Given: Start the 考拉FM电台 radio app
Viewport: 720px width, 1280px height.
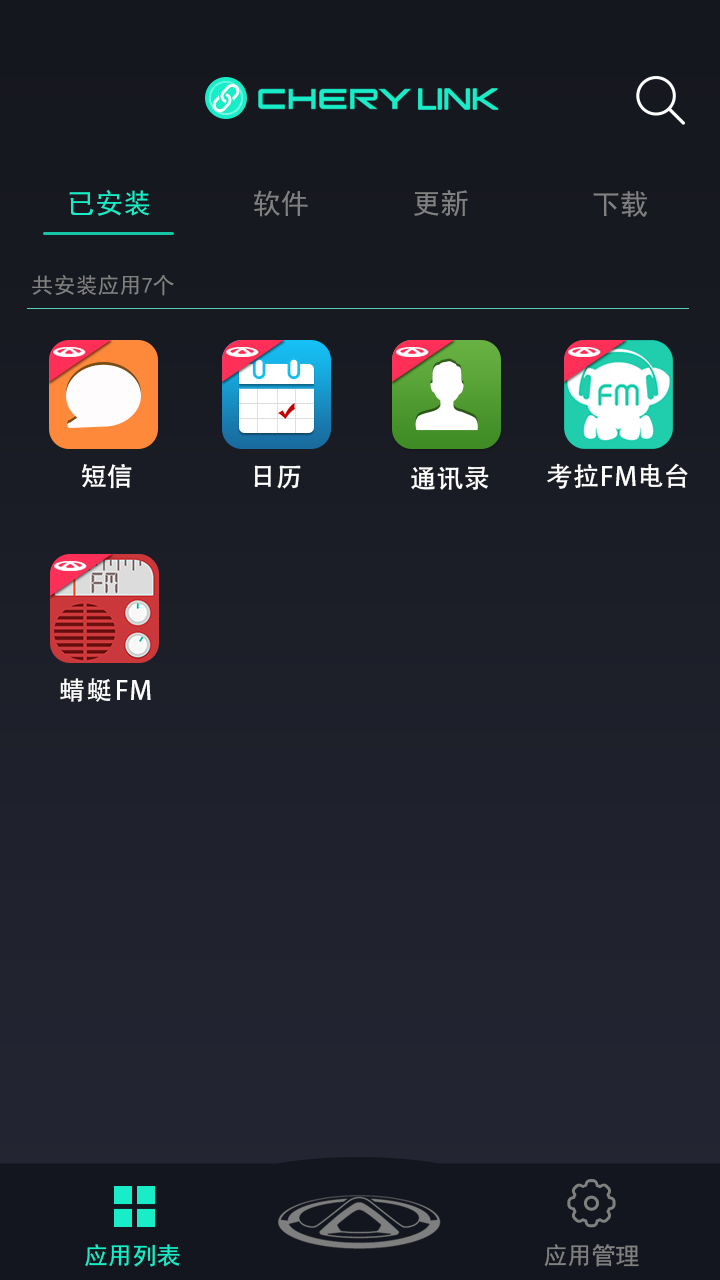Looking at the screenshot, I should pyautogui.click(x=618, y=394).
